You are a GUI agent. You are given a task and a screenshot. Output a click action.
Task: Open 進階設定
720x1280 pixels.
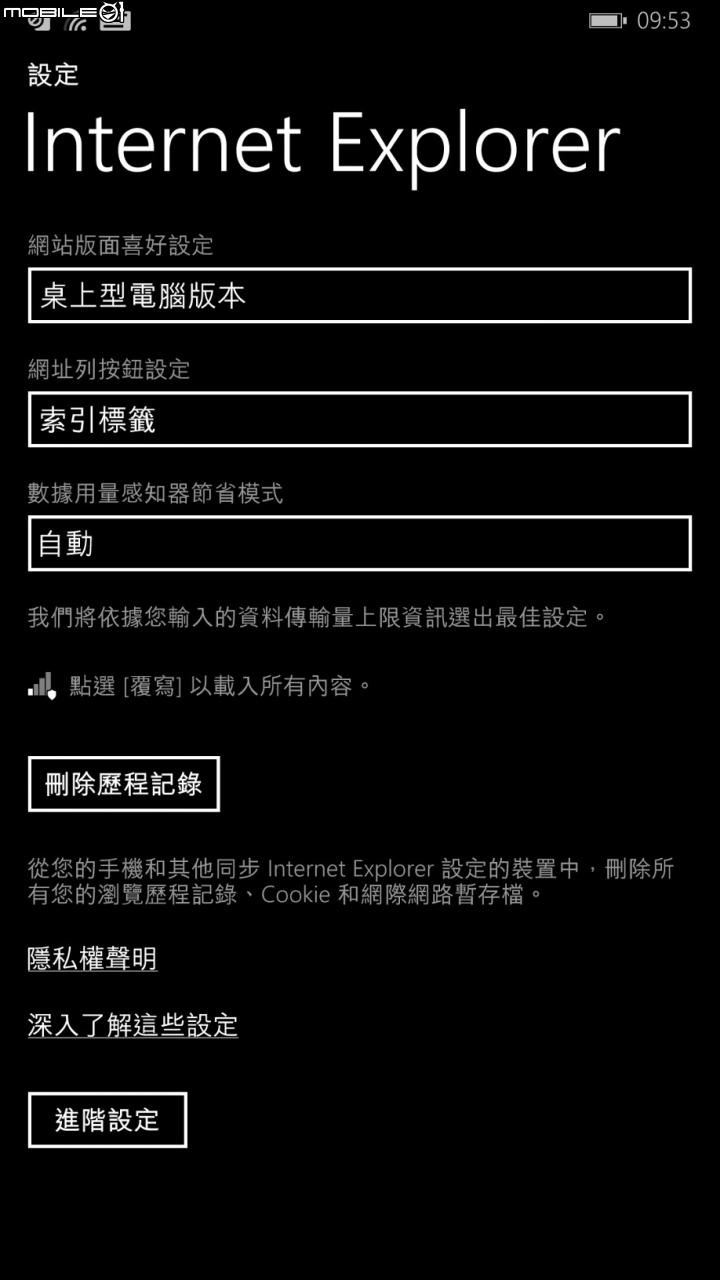point(107,1120)
